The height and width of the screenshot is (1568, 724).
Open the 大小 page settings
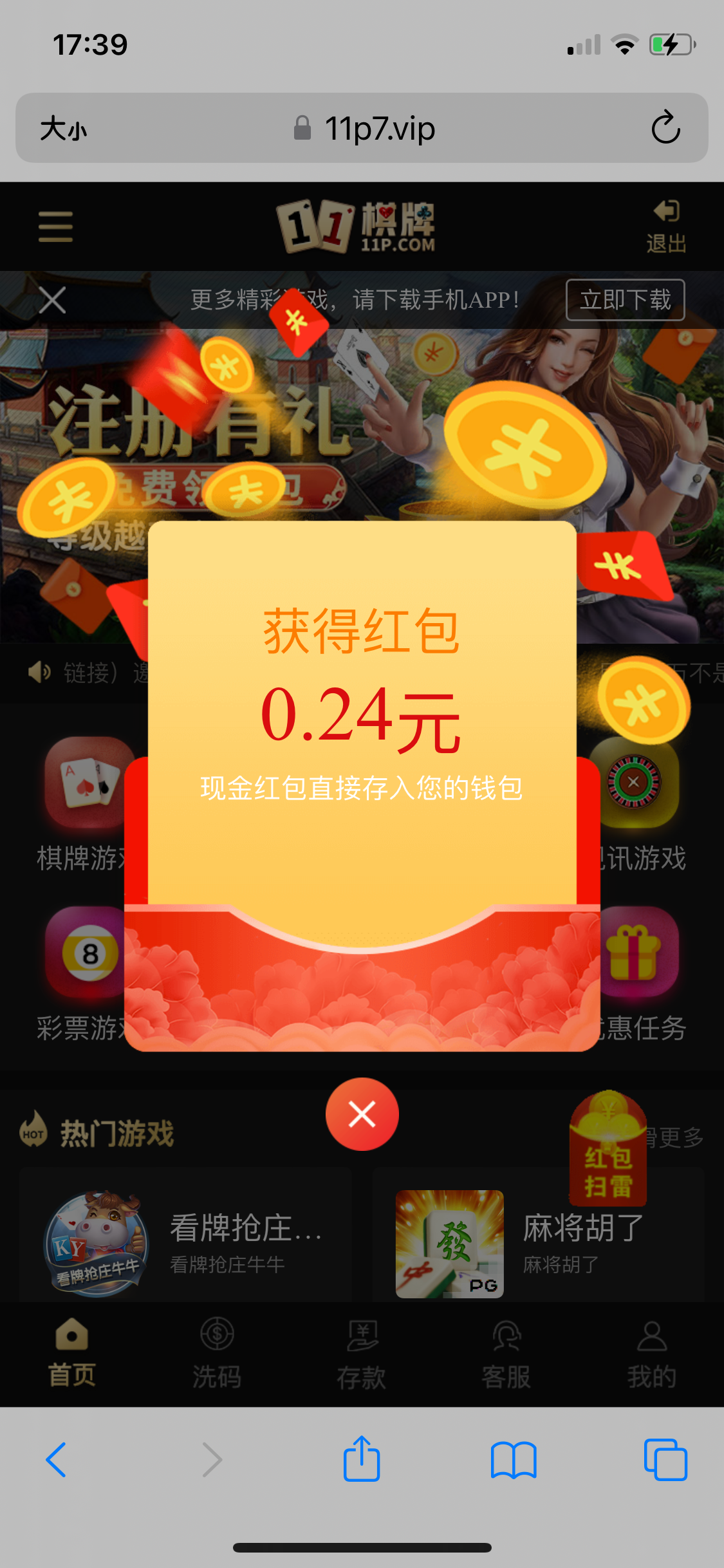tap(63, 129)
